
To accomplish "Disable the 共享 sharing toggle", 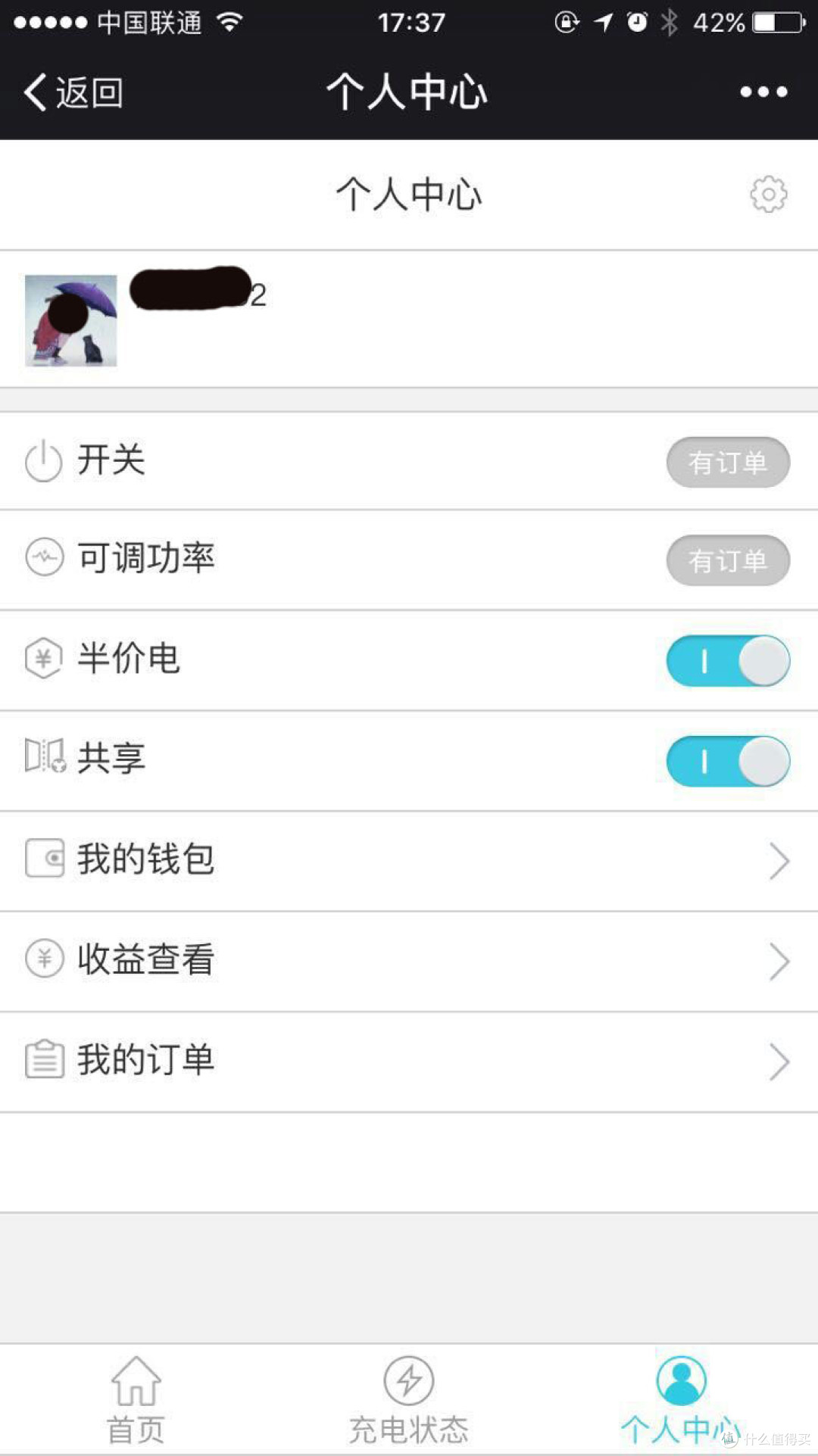I will [728, 761].
